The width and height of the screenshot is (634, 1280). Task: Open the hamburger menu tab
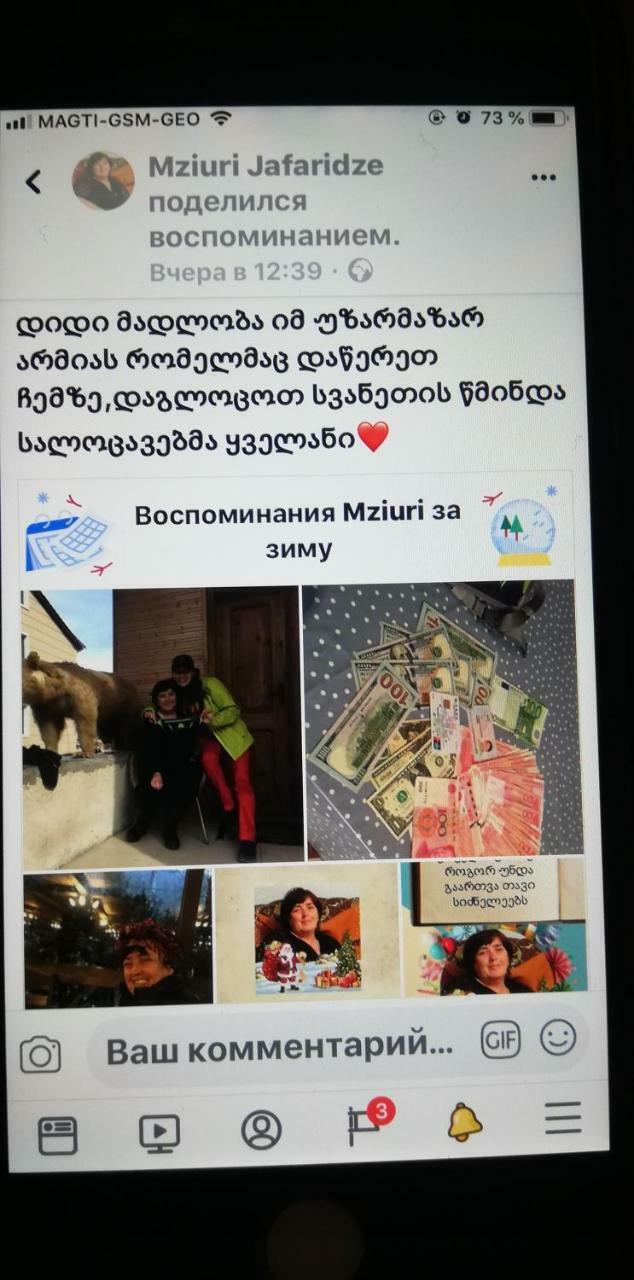point(563,1118)
